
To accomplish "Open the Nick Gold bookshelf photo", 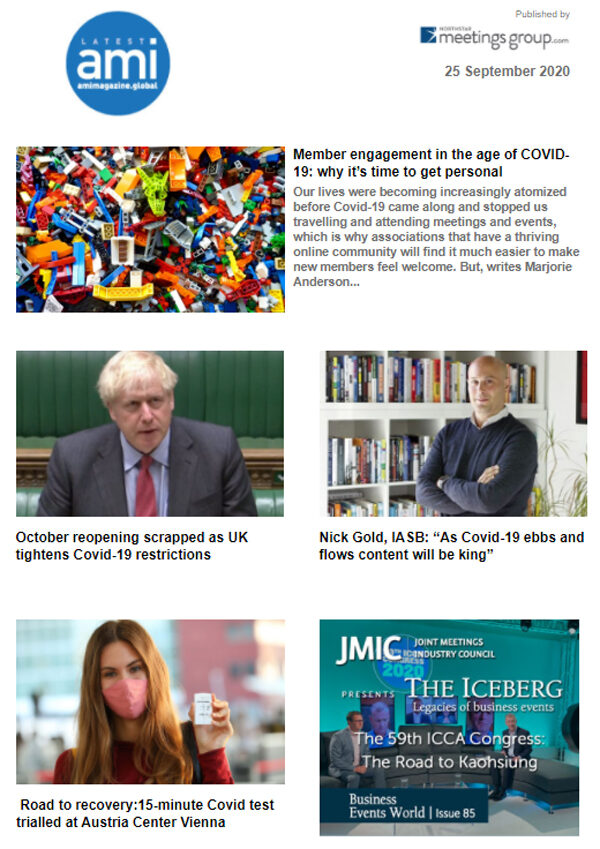I will pyautogui.click(x=452, y=433).
